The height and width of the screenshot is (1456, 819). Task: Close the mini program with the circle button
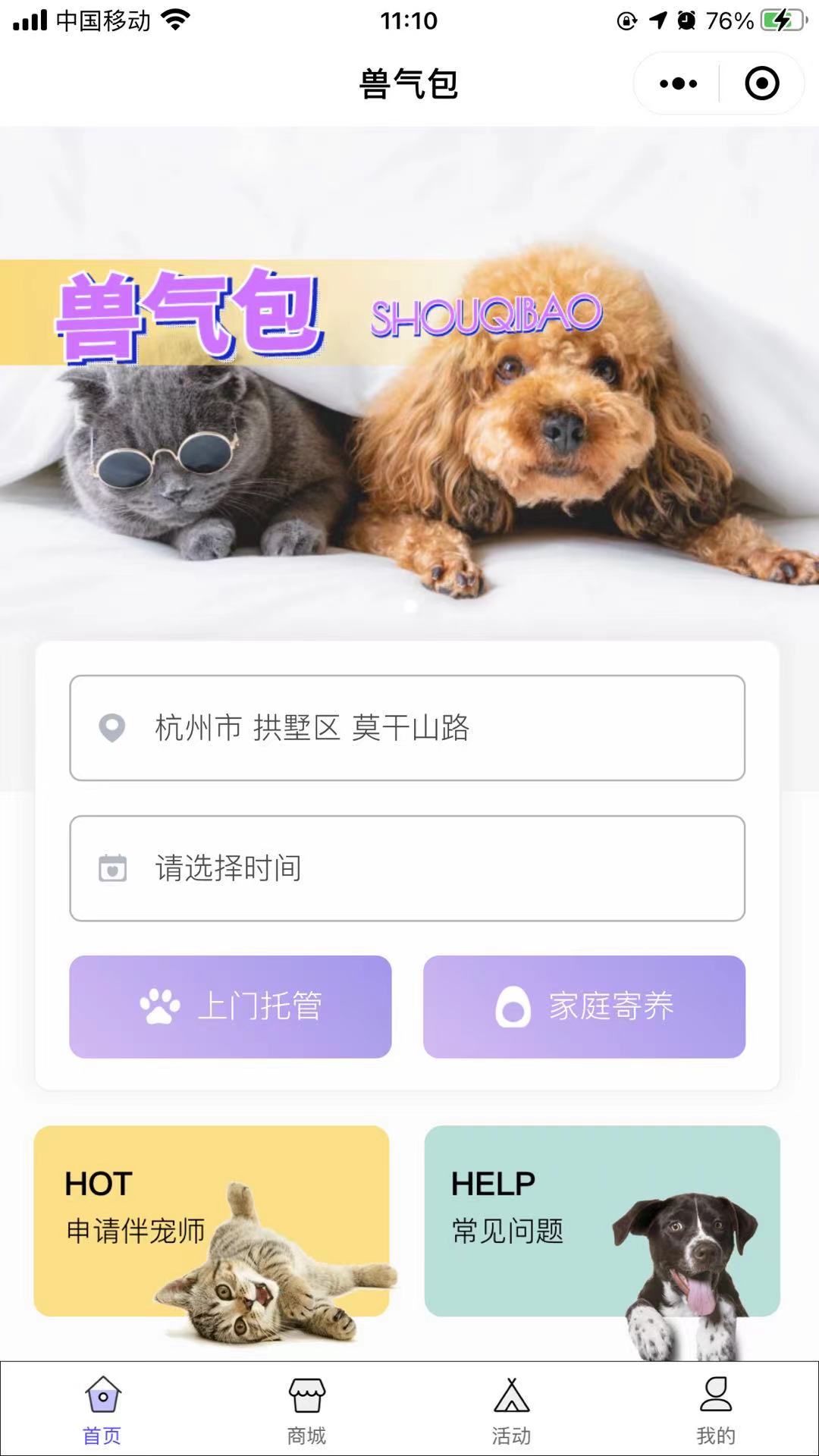[x=761, y=83]
